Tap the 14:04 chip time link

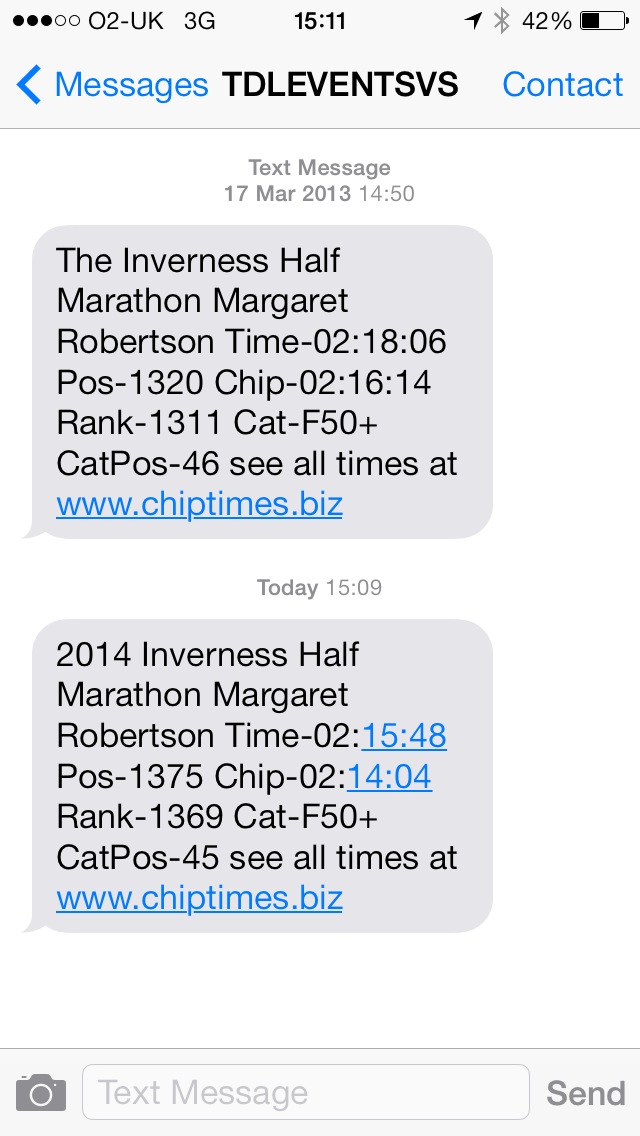[x=389, y=777]
